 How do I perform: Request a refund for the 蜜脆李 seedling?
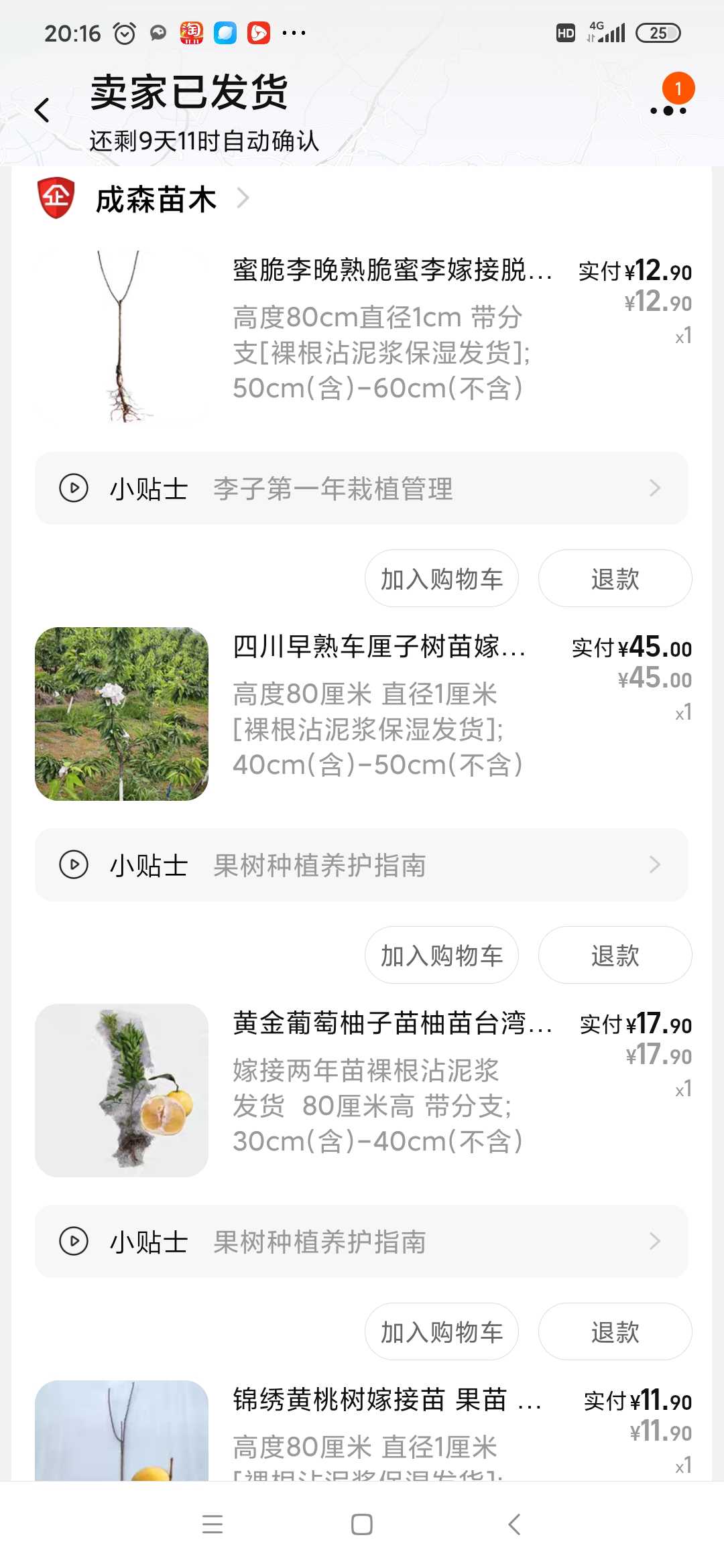point(615,579)
